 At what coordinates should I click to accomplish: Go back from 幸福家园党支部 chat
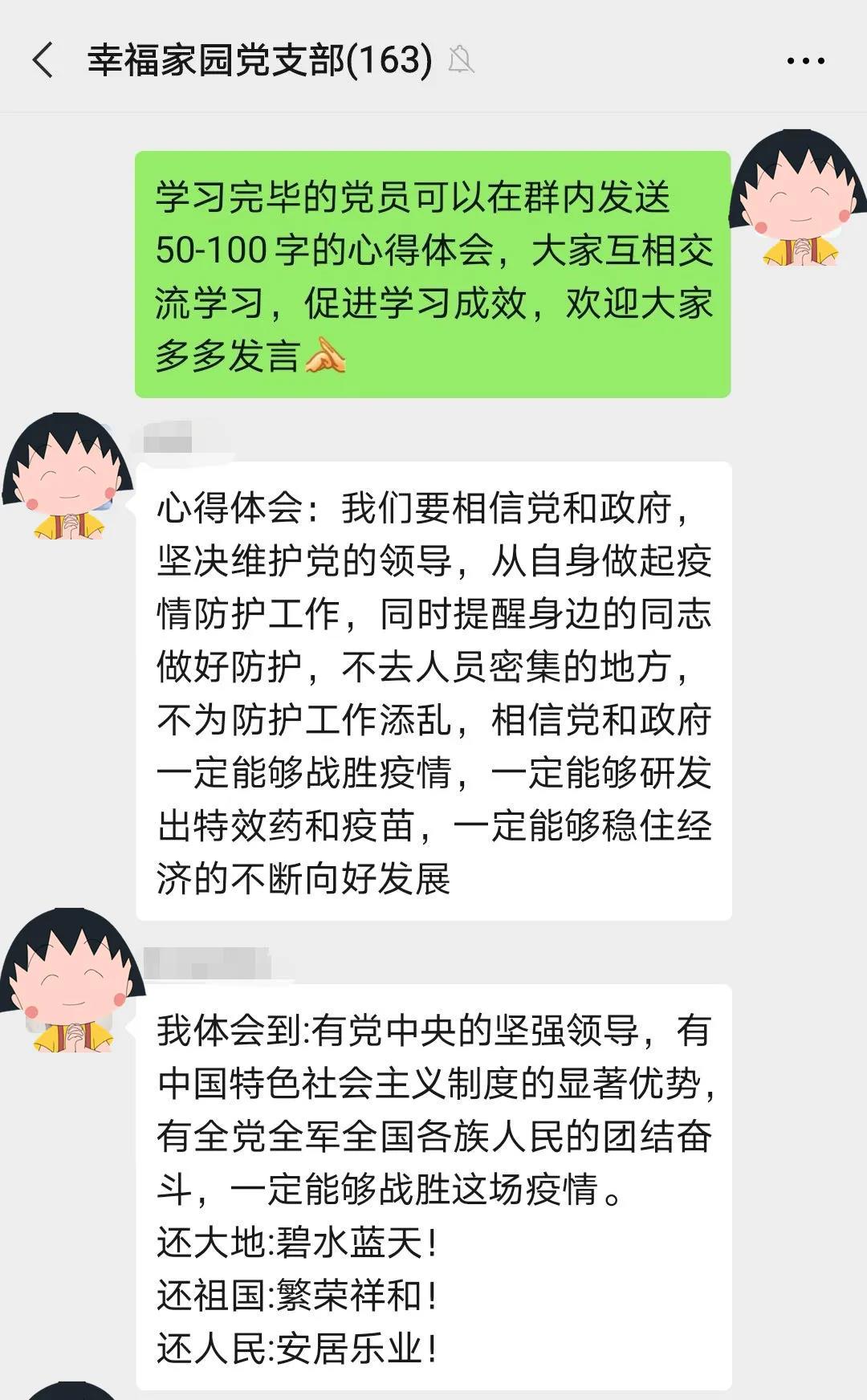click(43, 60)
